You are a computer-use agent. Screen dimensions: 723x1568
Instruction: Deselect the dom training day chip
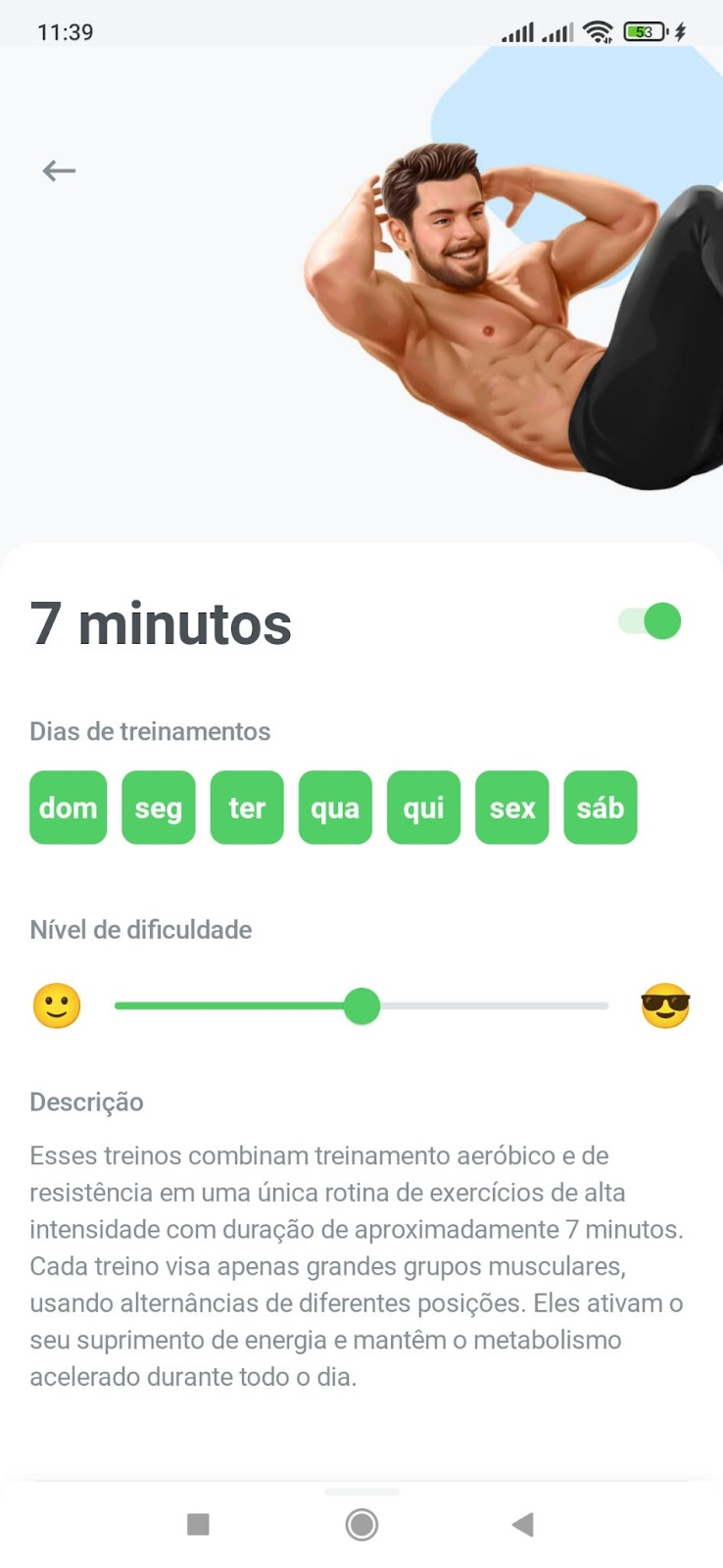pos(68,808)
